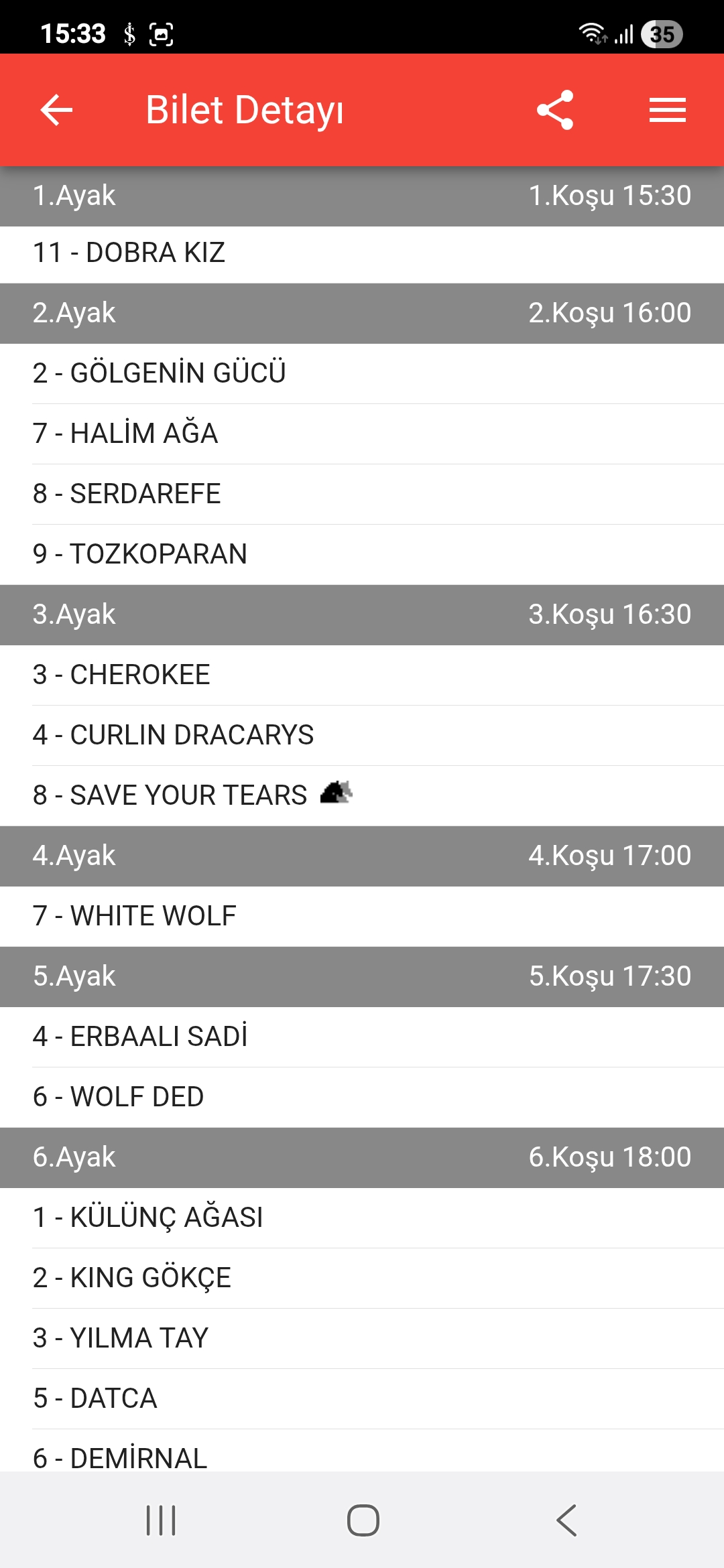
Task: Open the hamburger menu
Action: [x=667, y=110]
